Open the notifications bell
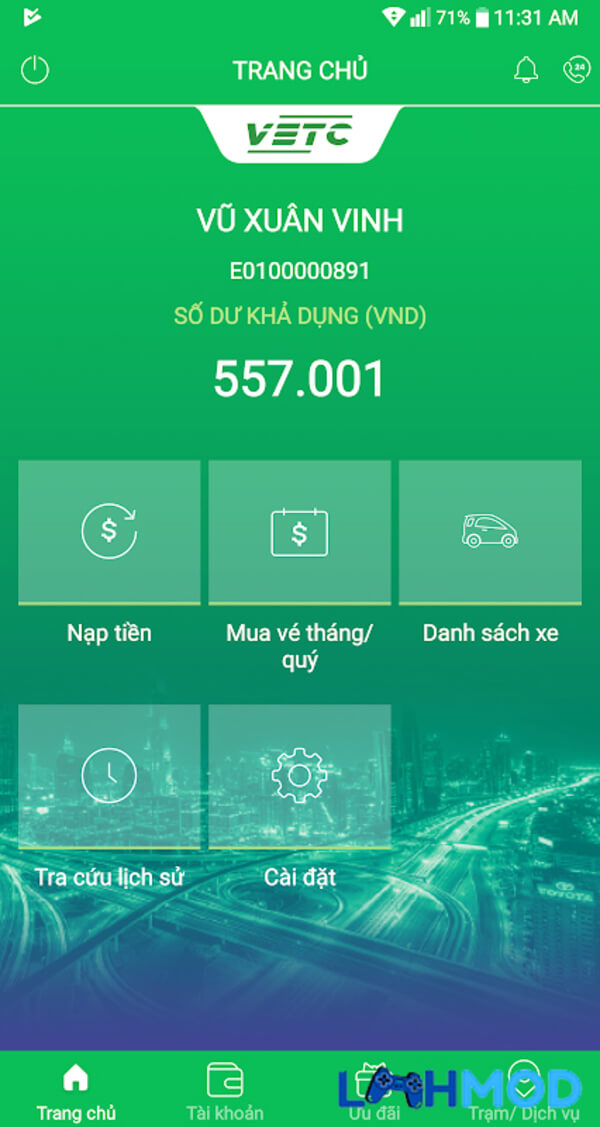The image size is (600, 1127). [525, 70]
